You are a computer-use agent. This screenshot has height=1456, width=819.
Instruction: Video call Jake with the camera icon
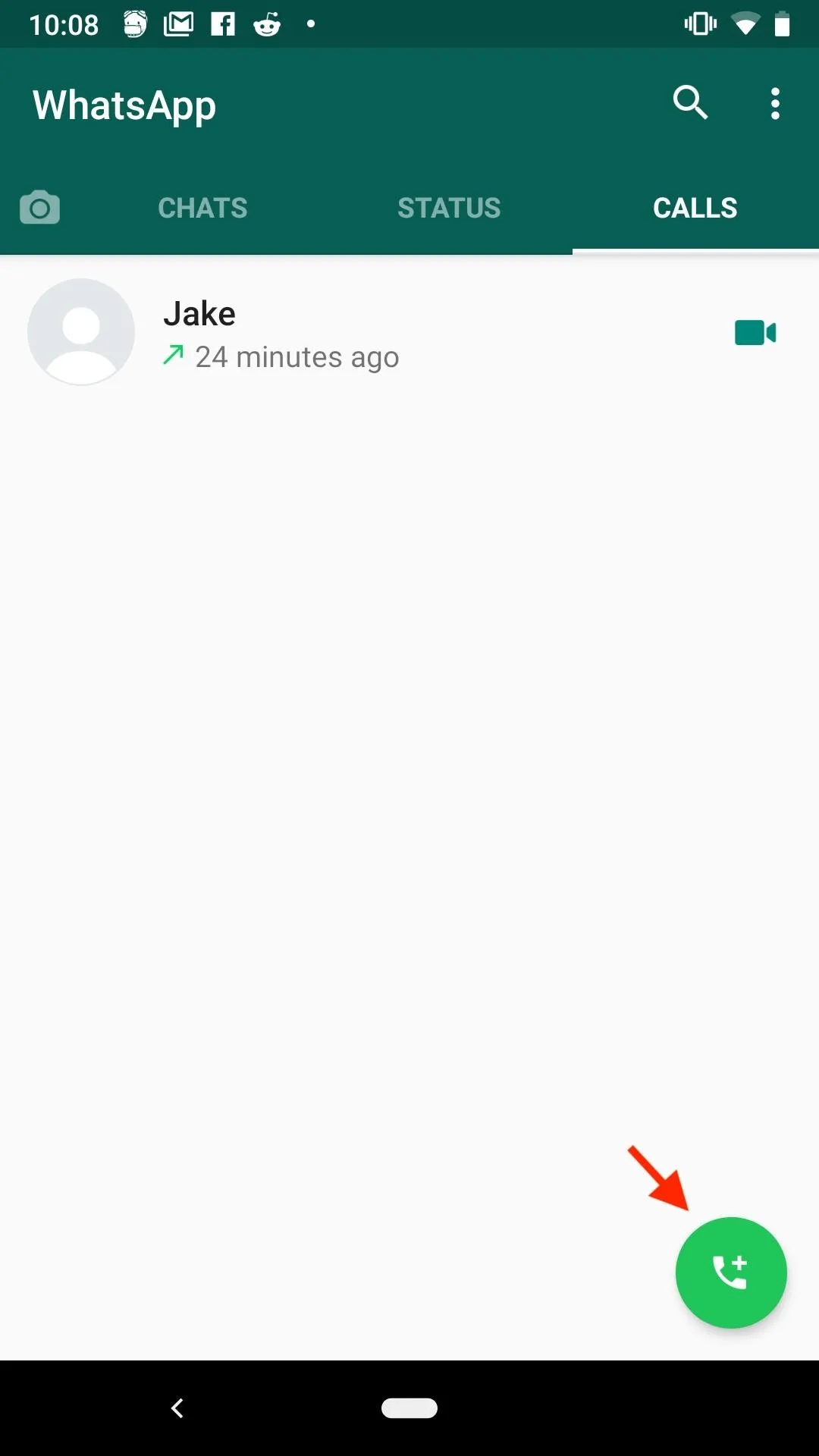coord(755,333)
